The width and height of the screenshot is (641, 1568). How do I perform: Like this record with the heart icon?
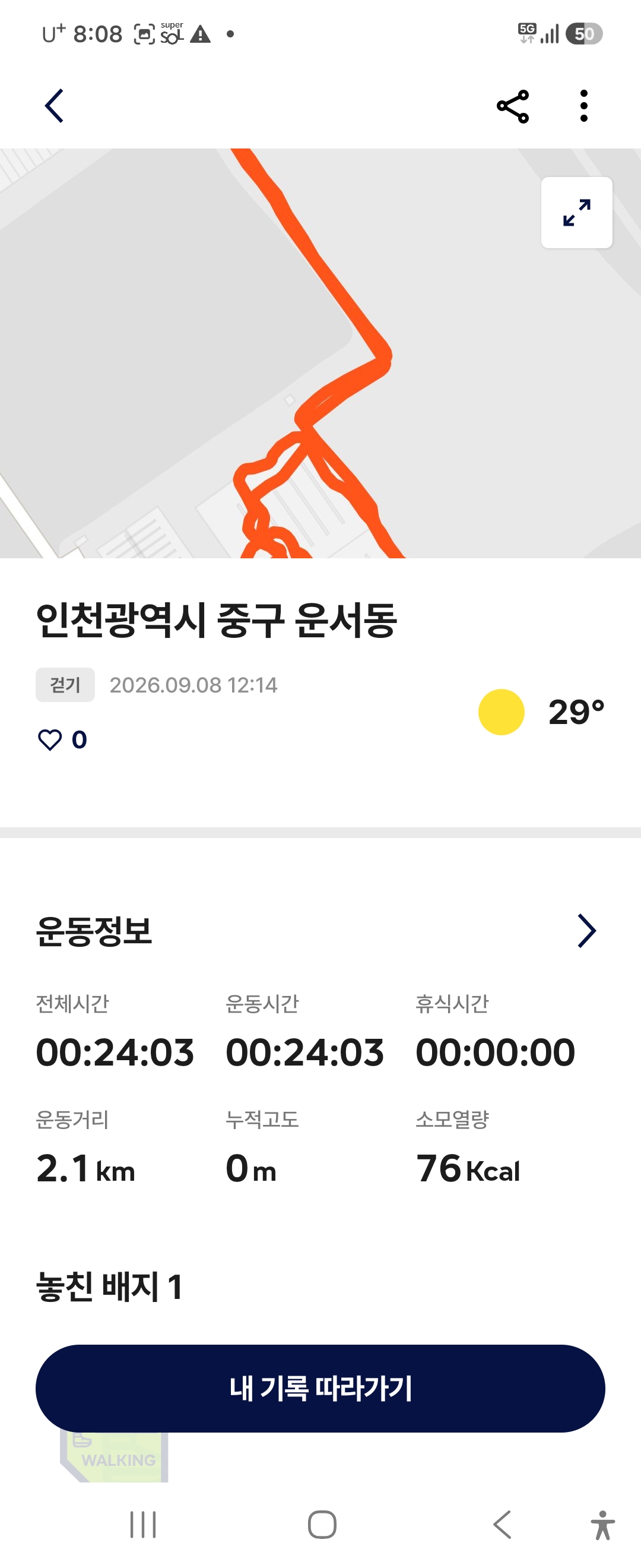pos(50,739)
